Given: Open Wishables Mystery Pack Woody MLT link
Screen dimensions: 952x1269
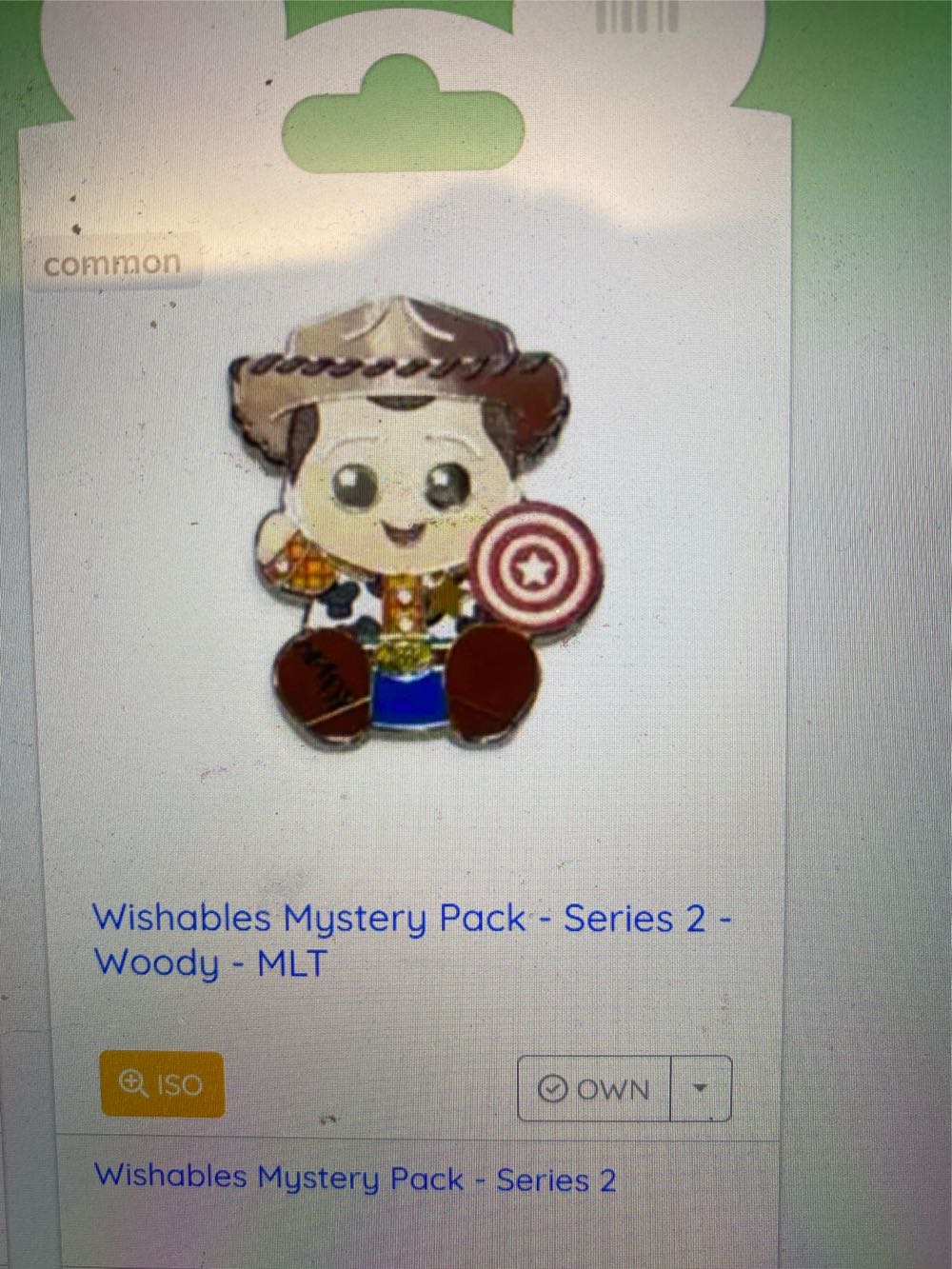Looking at the screenshot, I should pyautogui.click(x=411, y=940).
